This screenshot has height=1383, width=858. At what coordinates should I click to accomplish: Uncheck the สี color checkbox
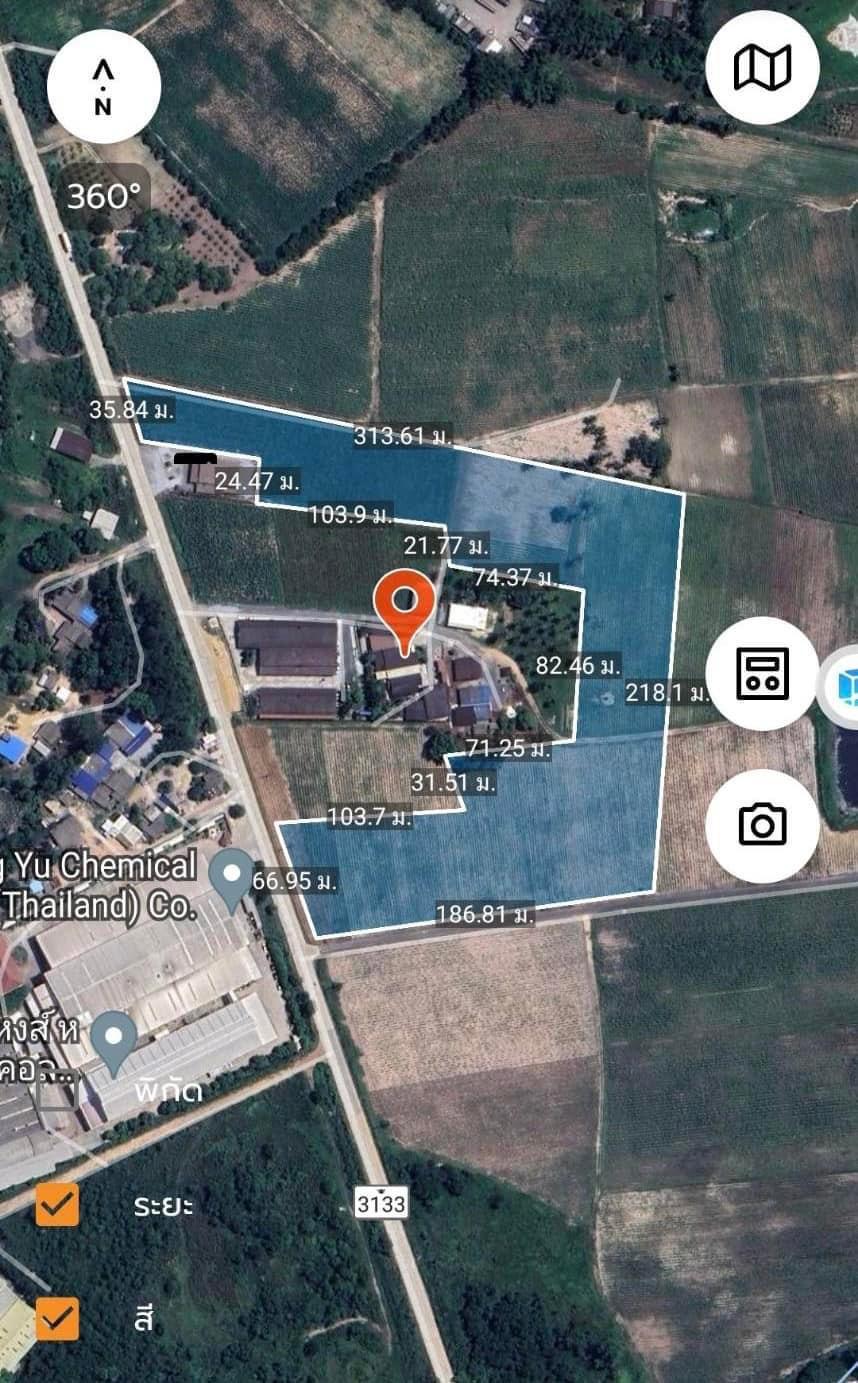(x=57, y=1318)
